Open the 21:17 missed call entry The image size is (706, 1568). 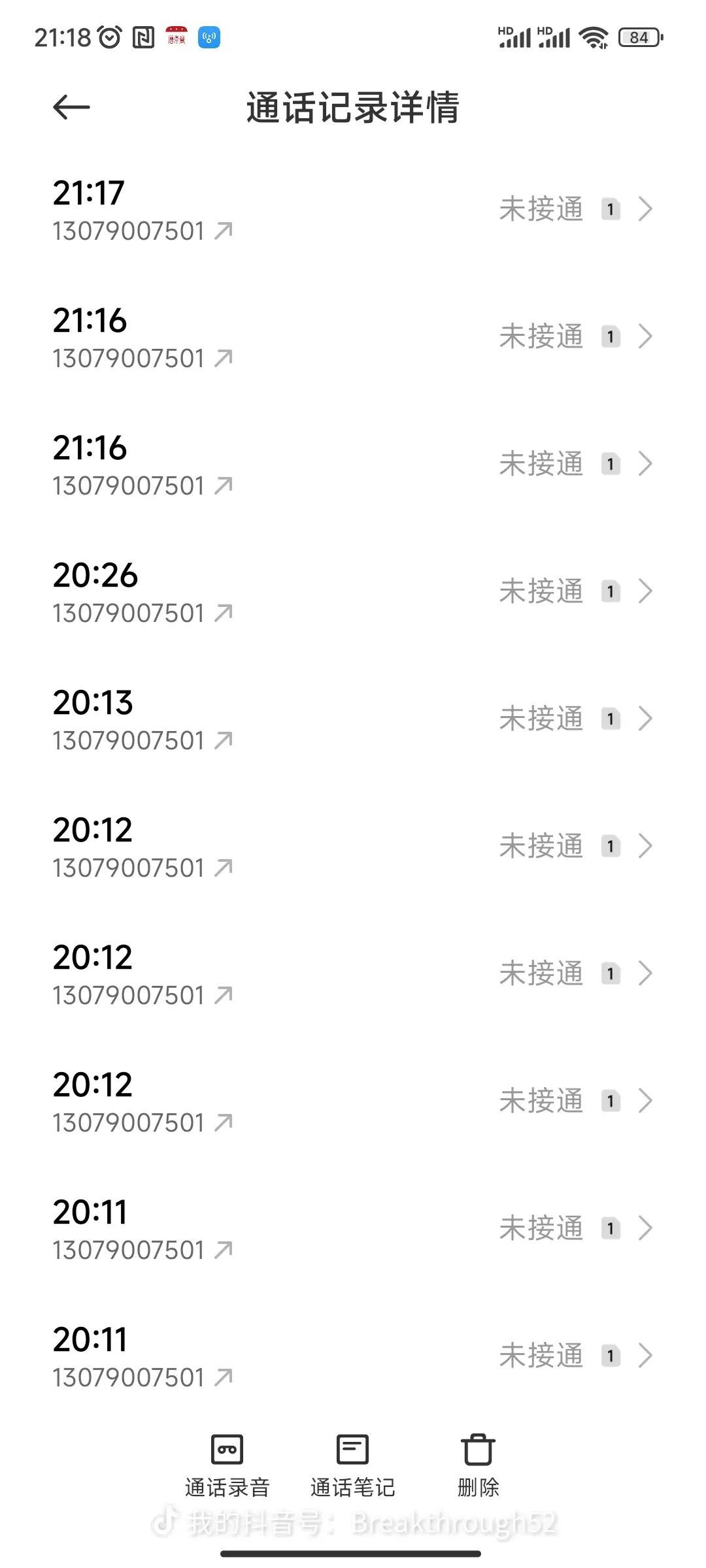pos(353,210)
